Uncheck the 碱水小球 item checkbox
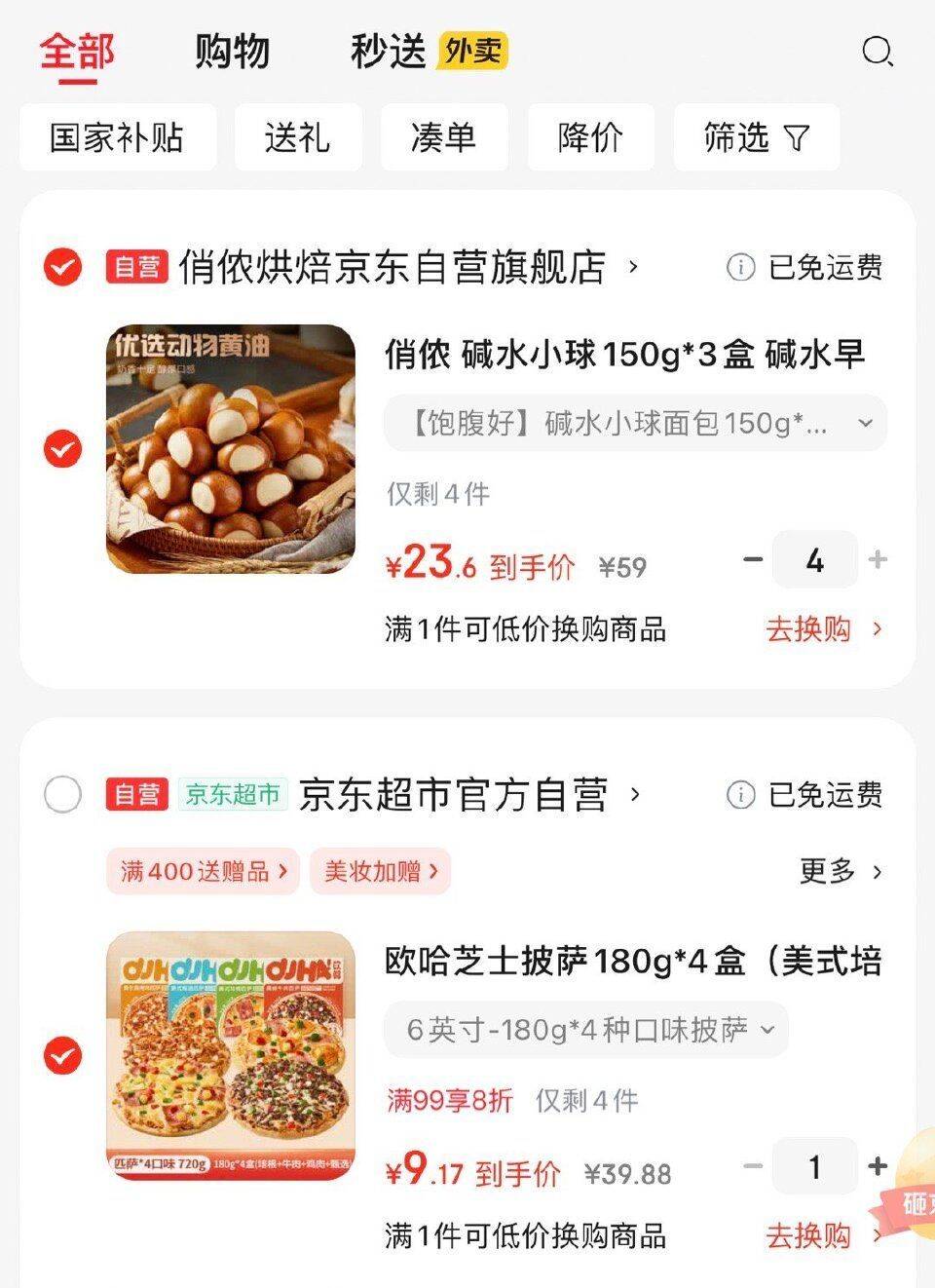 coord(63,449)
